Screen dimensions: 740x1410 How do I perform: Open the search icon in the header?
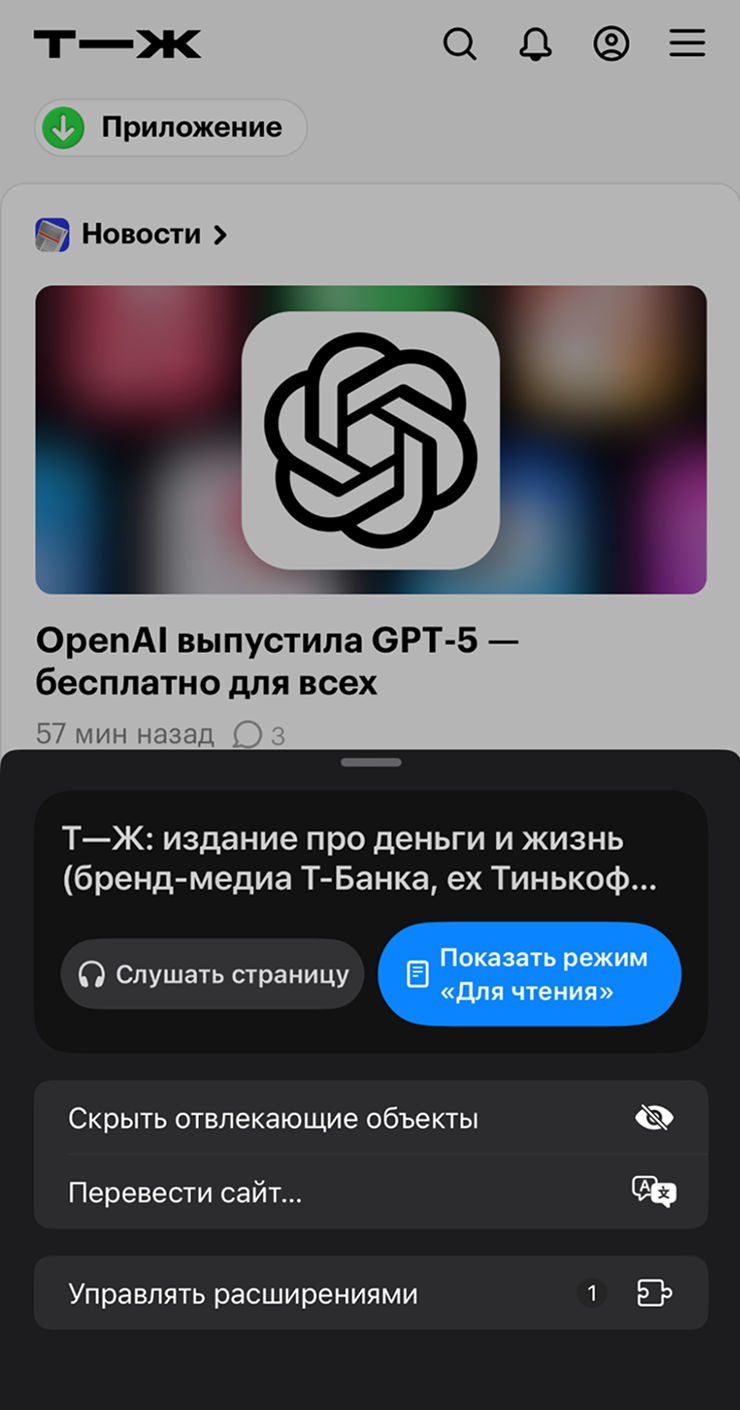click(459, 44)
